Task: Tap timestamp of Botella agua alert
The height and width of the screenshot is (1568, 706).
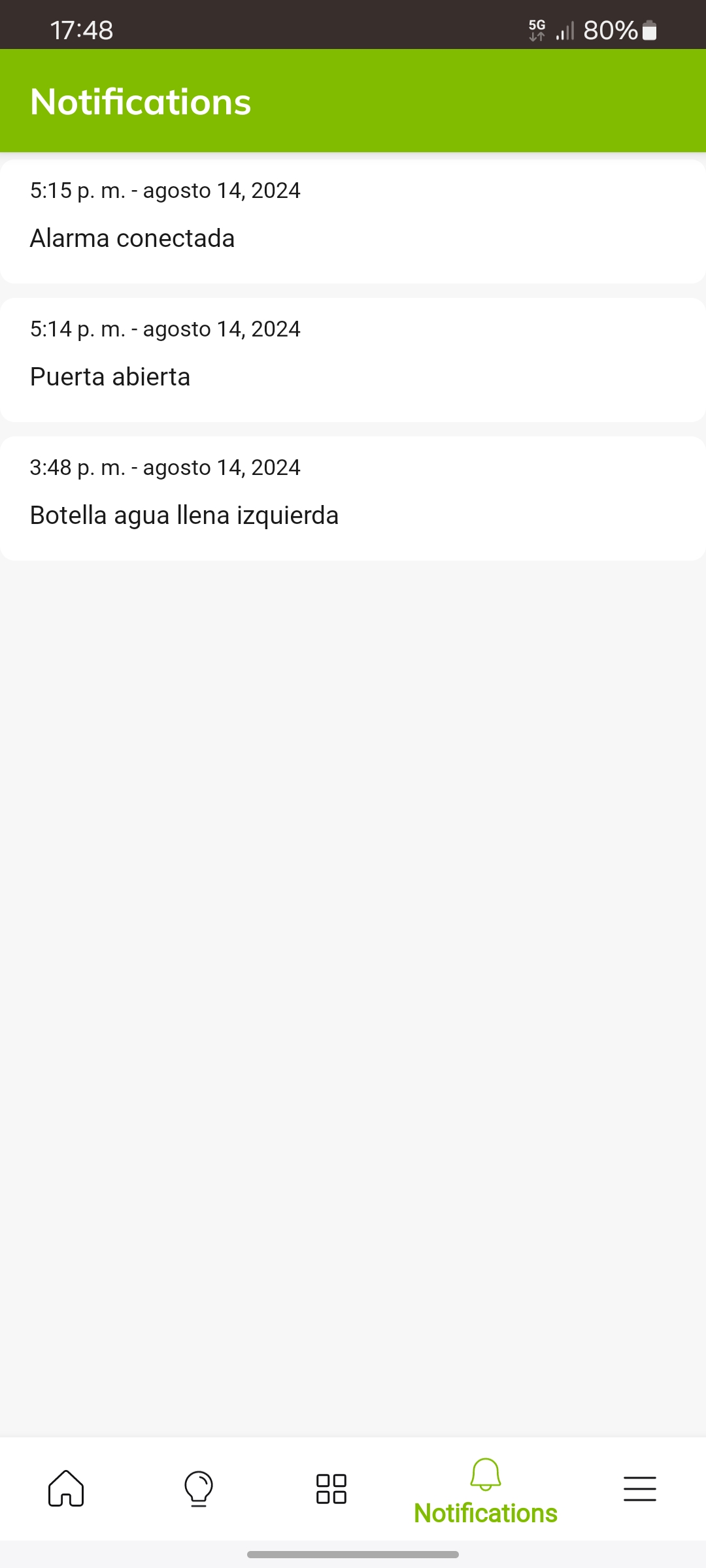Action: pyautogui.click(x=165, y=468)
